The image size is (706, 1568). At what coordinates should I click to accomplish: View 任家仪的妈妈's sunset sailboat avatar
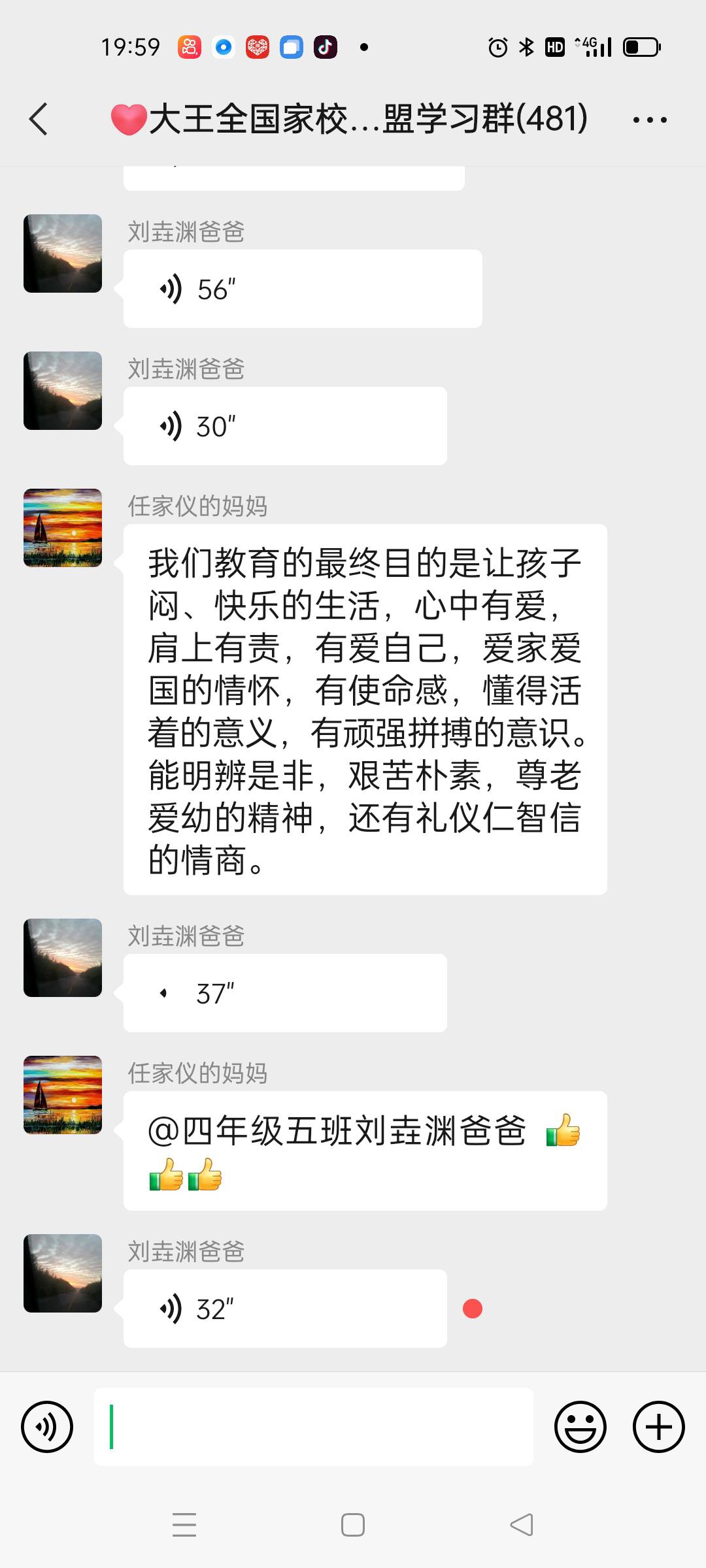pos(63,527)
